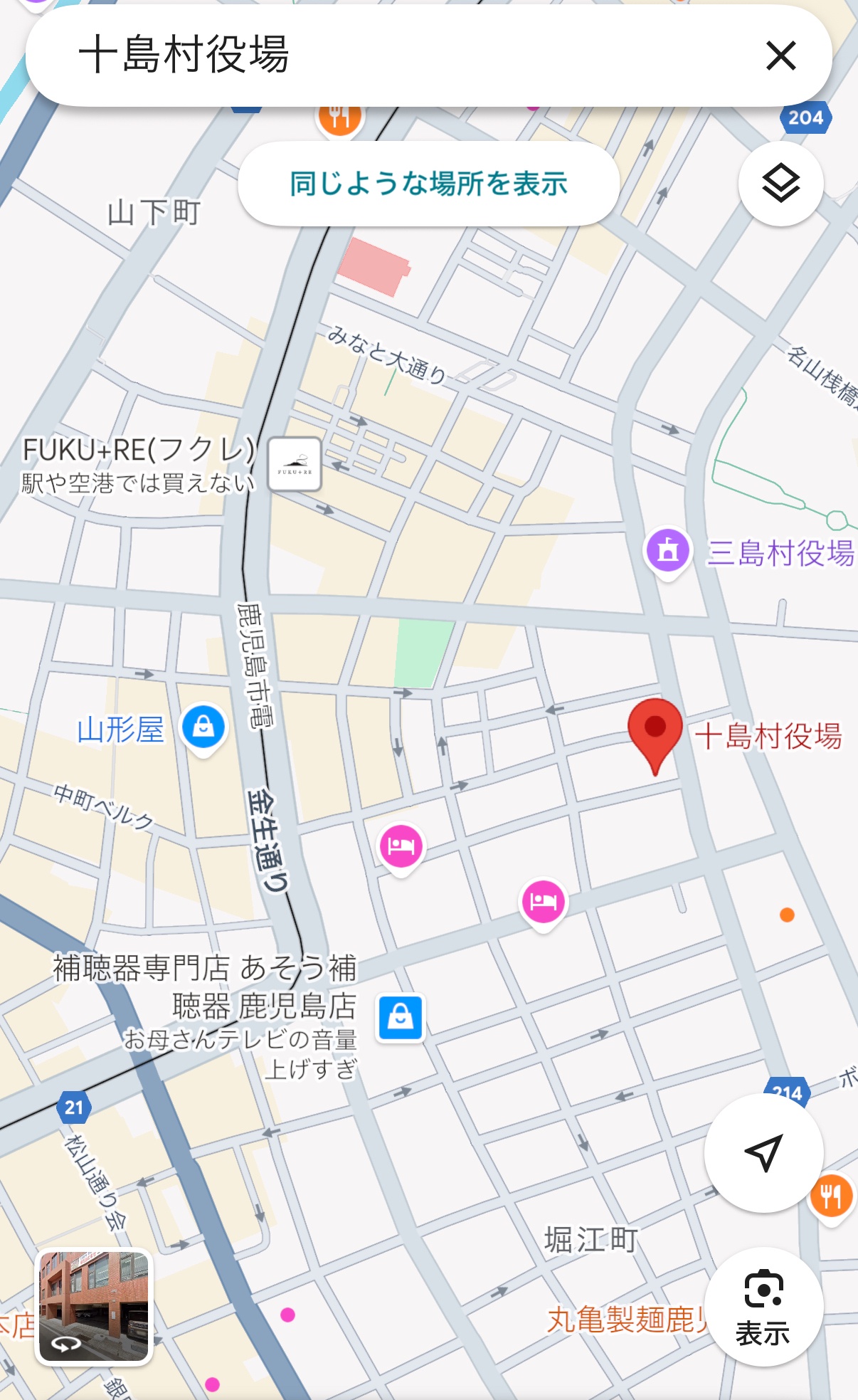The image size is (858, 1400).
Task: Clear the search with the X button
Action: pos(780,56)
